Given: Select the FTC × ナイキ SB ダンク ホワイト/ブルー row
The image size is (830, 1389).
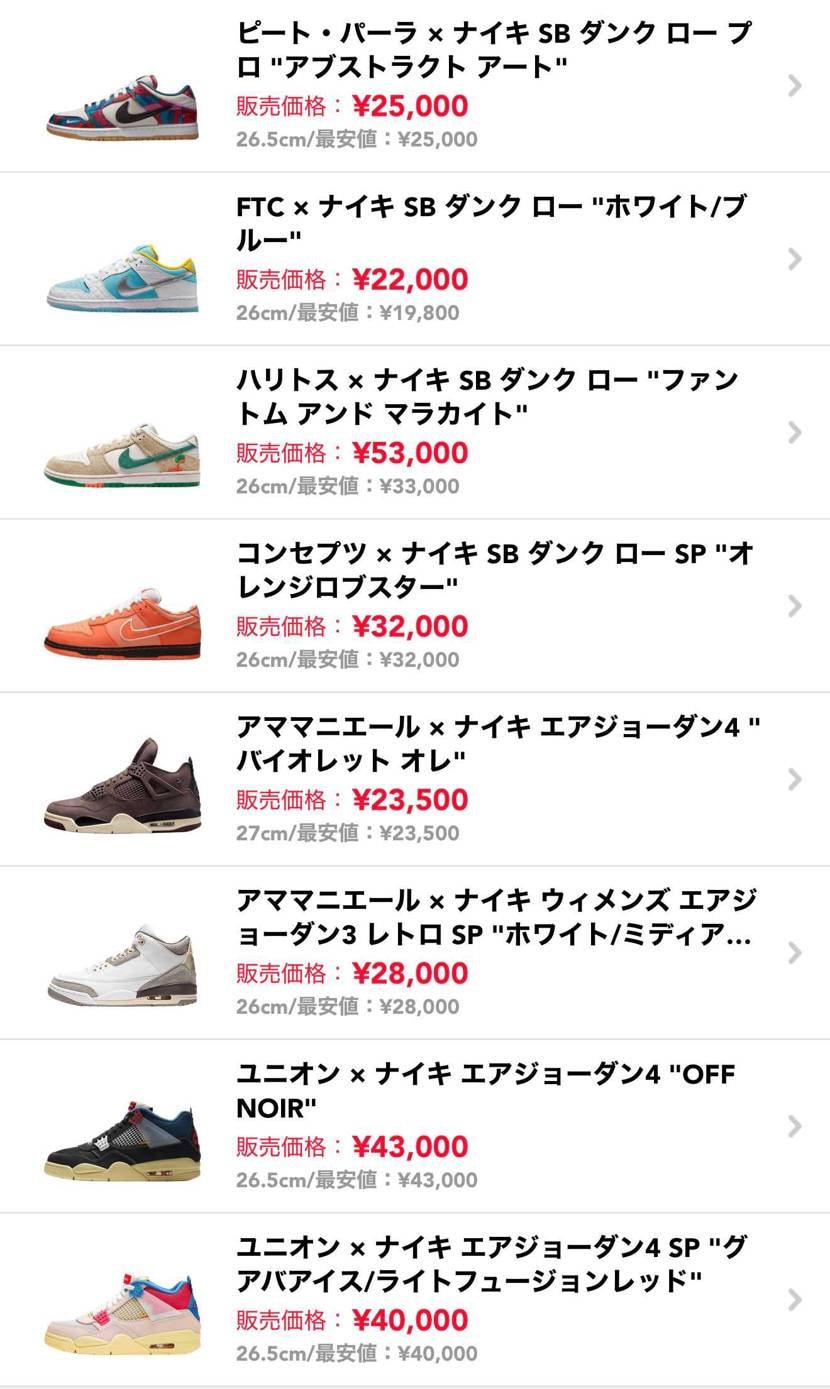Looking at the screenshot, I should (414, 259).
